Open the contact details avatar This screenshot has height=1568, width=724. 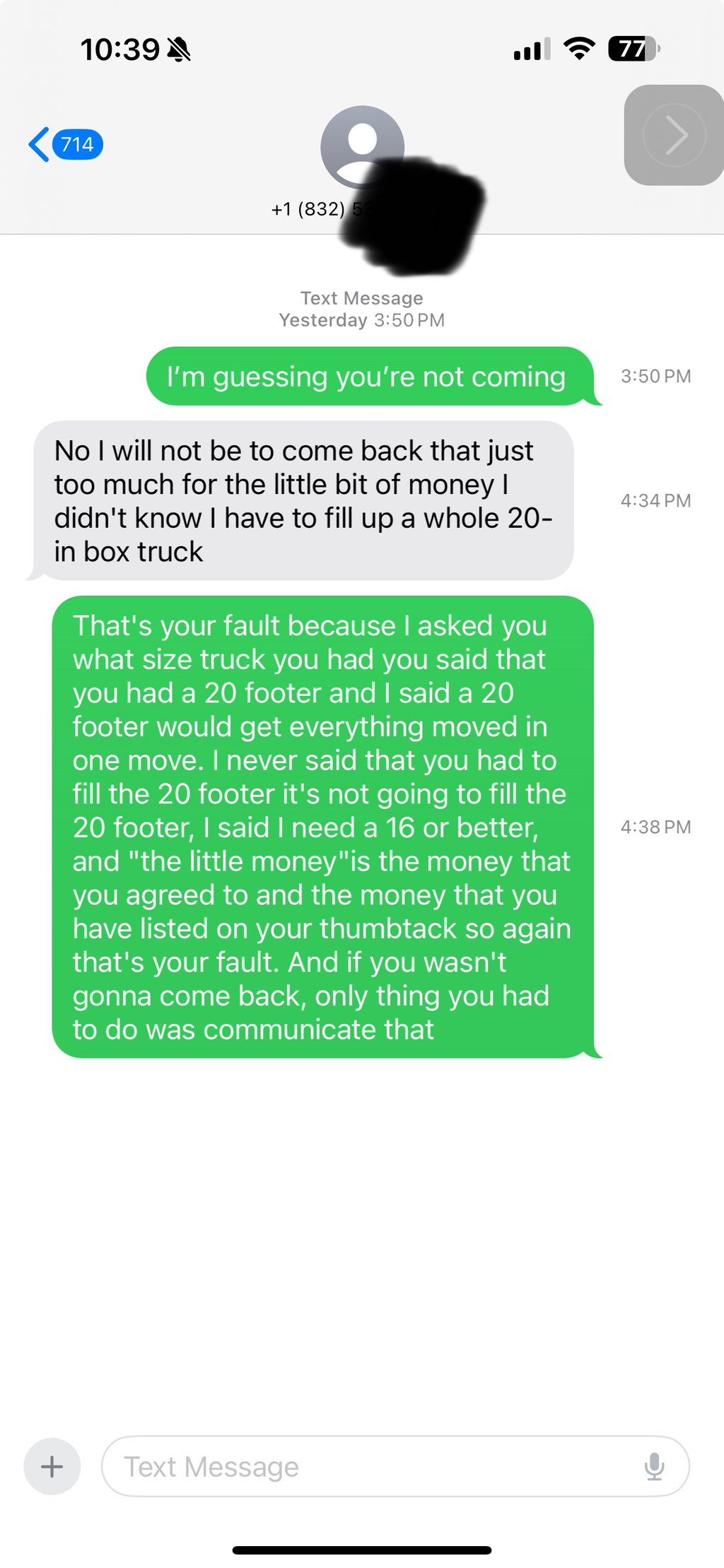362,147
